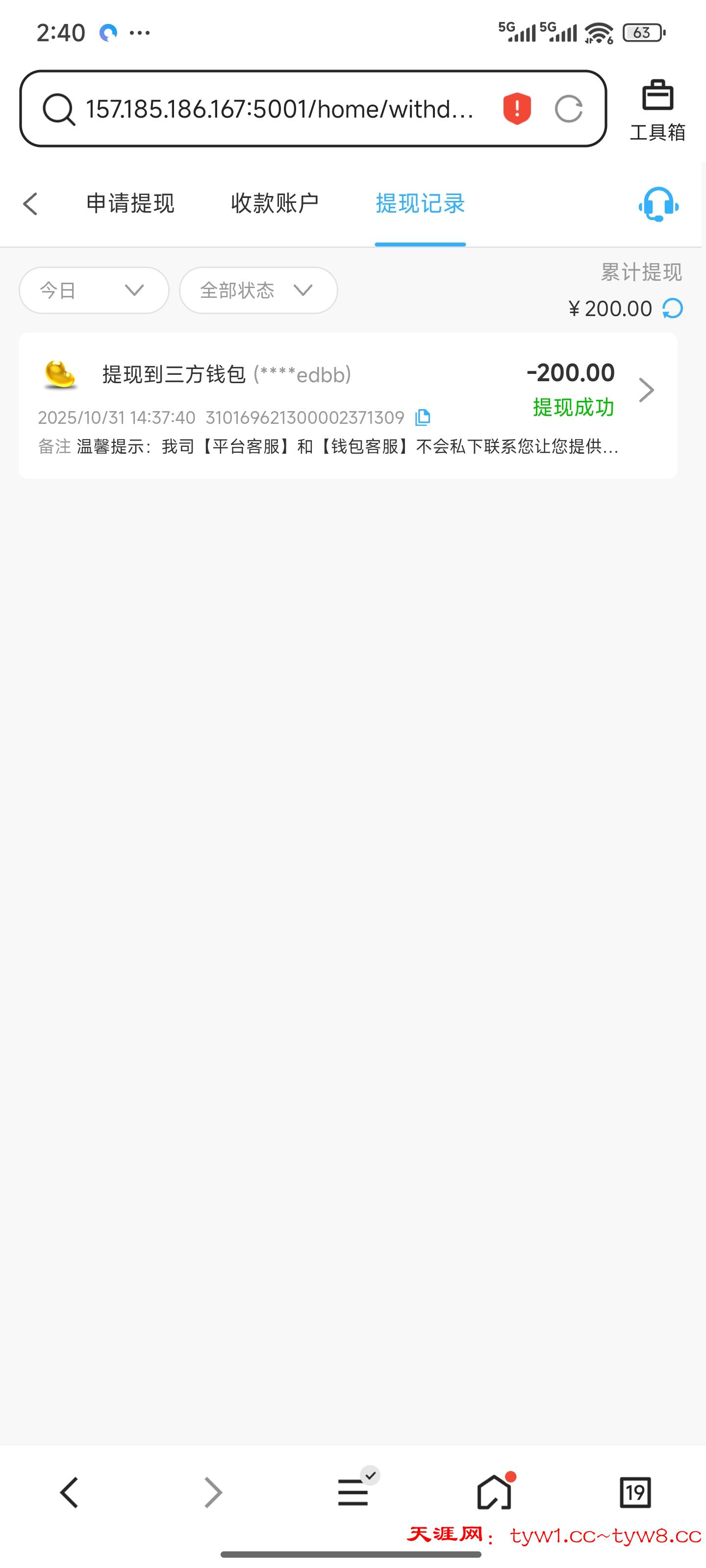Tap the address bar URL field
Screen dimensions: 706x1568
280,110
